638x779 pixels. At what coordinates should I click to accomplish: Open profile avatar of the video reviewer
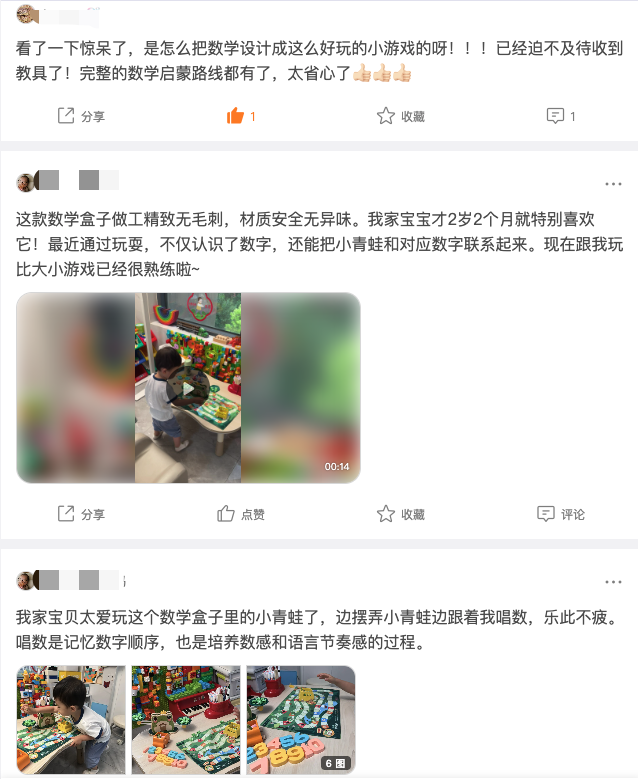click(x=26, y=182)
